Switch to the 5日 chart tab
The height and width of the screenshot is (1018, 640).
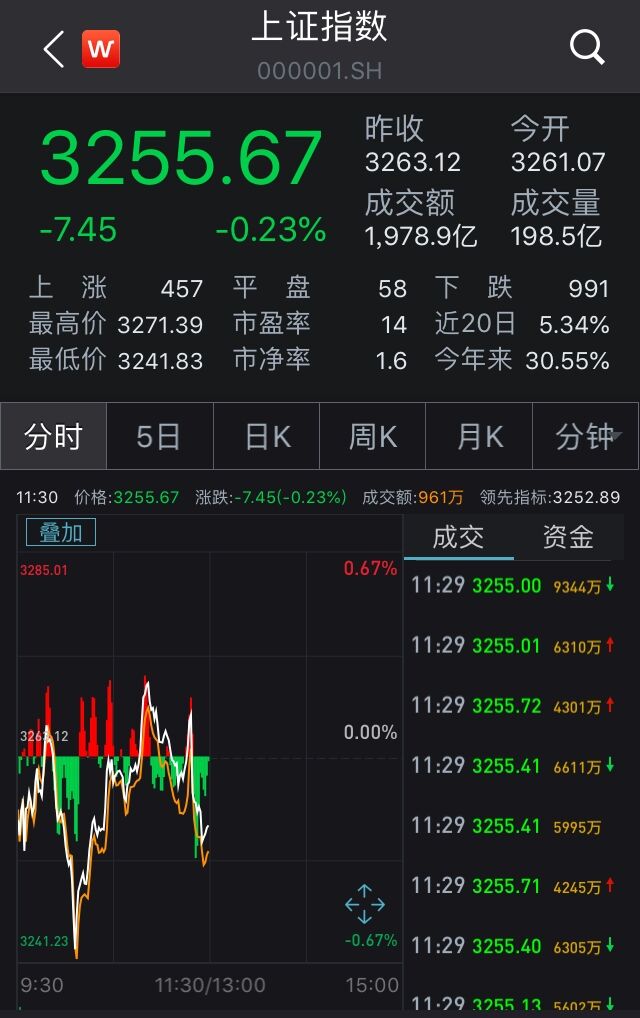(159, 437)
